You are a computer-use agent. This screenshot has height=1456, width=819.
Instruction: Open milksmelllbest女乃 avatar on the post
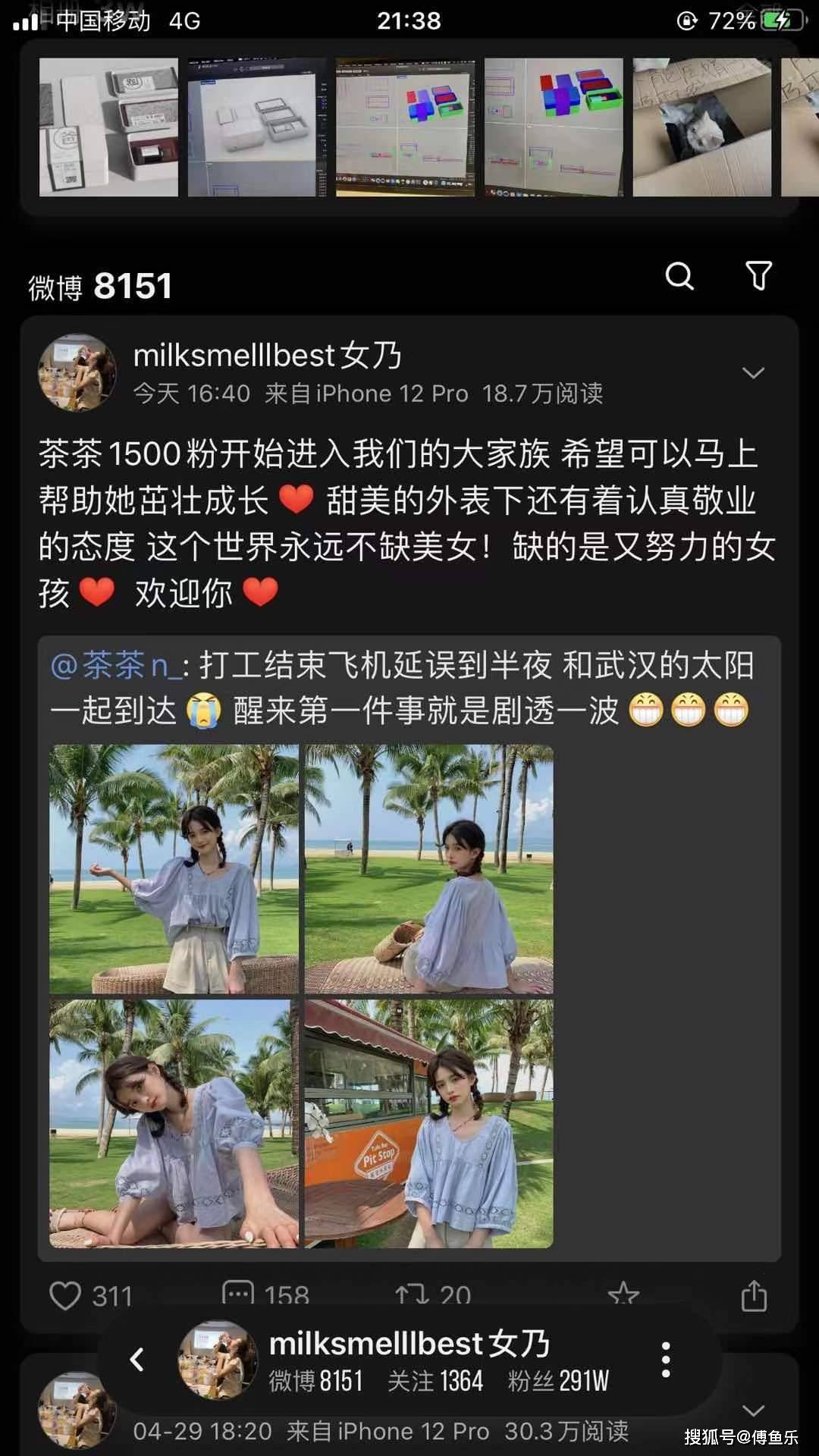(x=77, y=373)
